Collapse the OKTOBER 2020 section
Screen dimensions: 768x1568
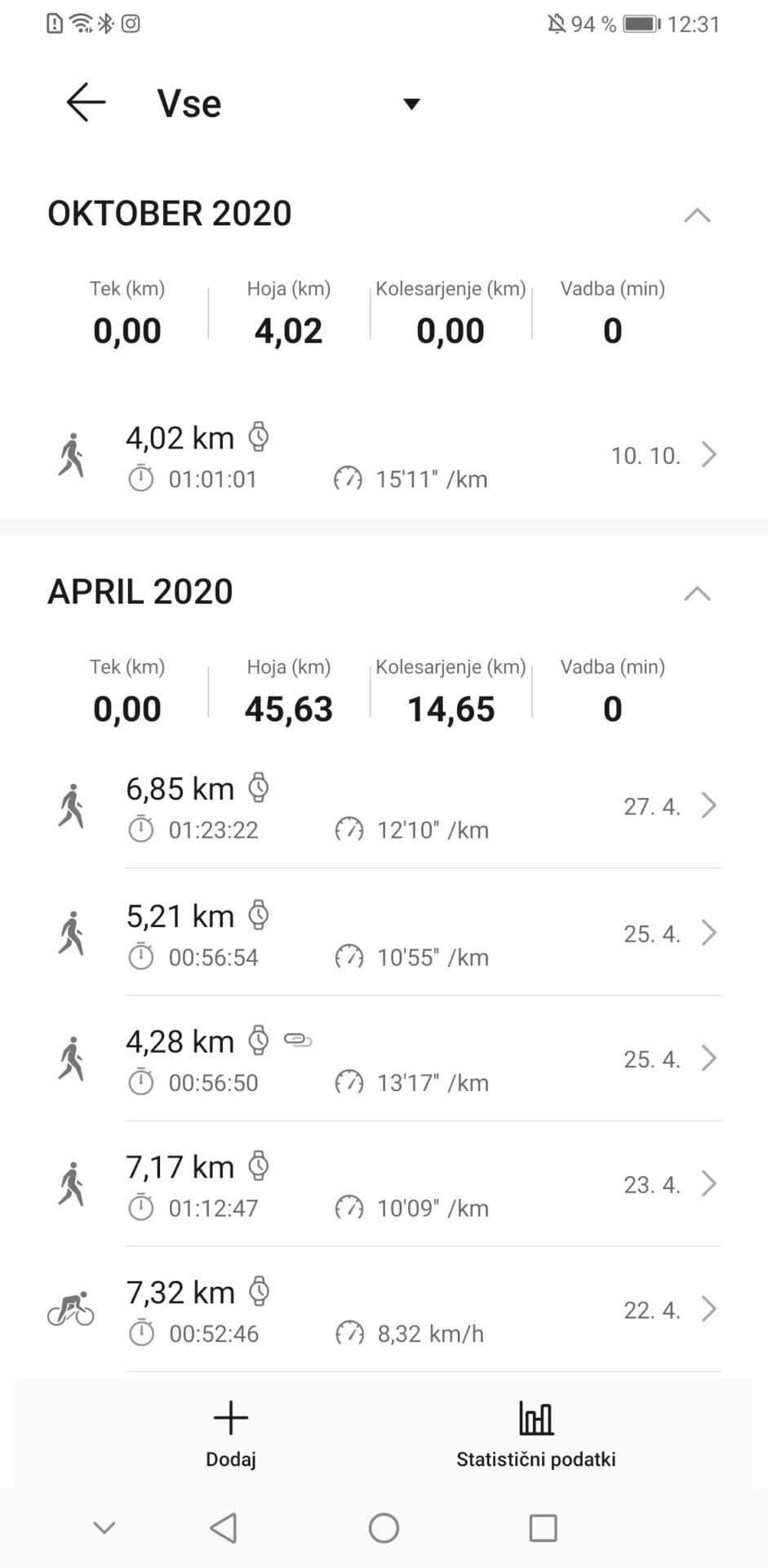(697, 215)
